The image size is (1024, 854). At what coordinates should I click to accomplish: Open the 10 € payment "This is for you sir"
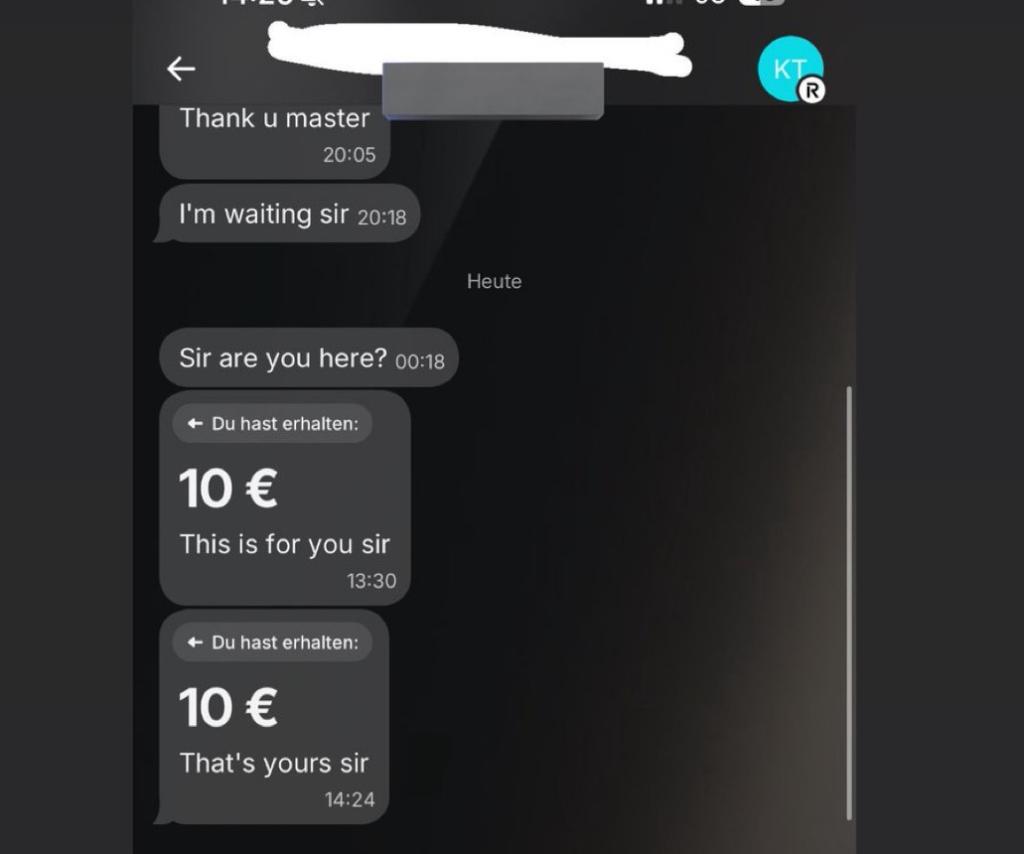click(284, 498)
